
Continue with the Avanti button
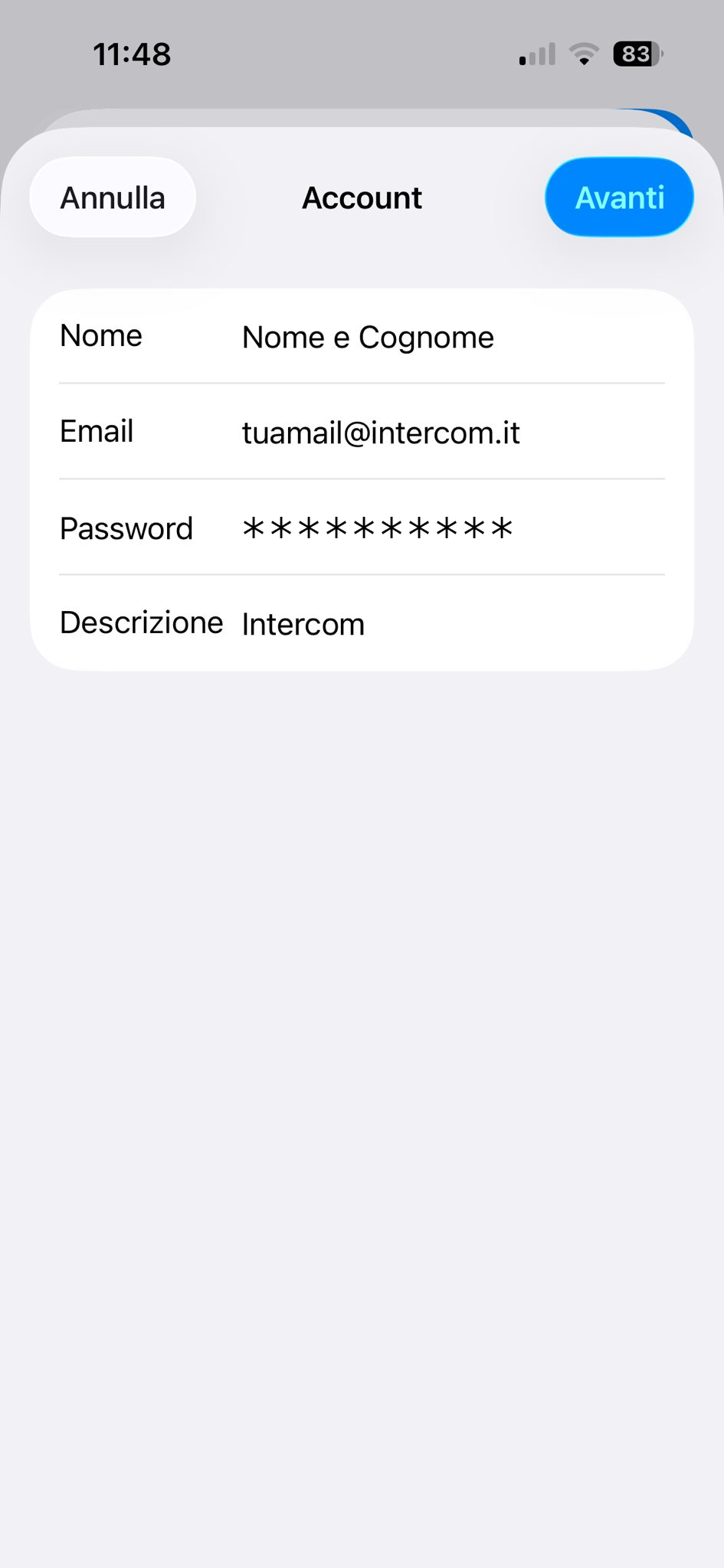(x=619, y=198)
